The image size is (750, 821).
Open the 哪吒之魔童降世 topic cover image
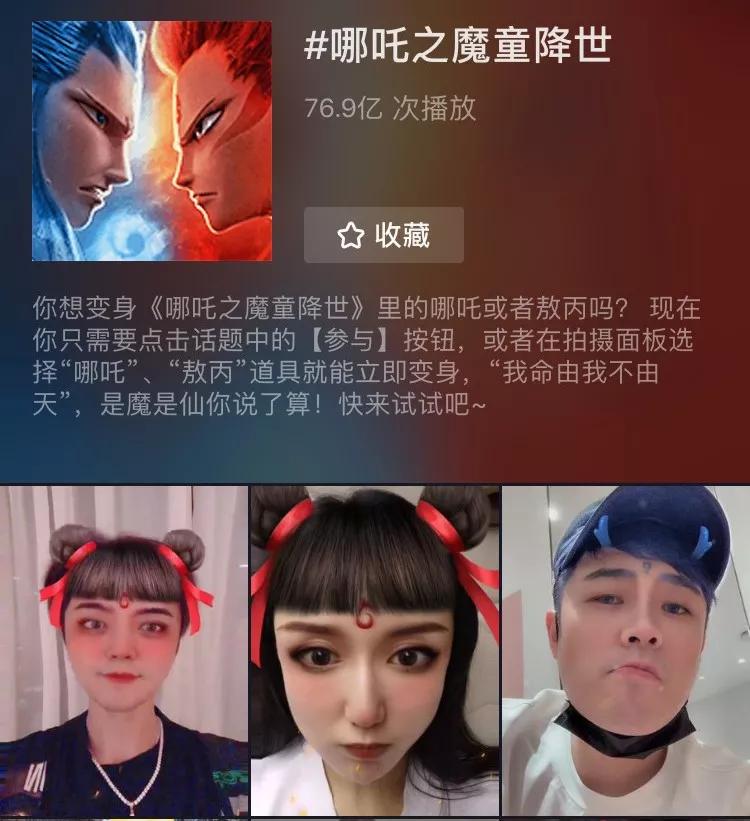pos(152,140)
